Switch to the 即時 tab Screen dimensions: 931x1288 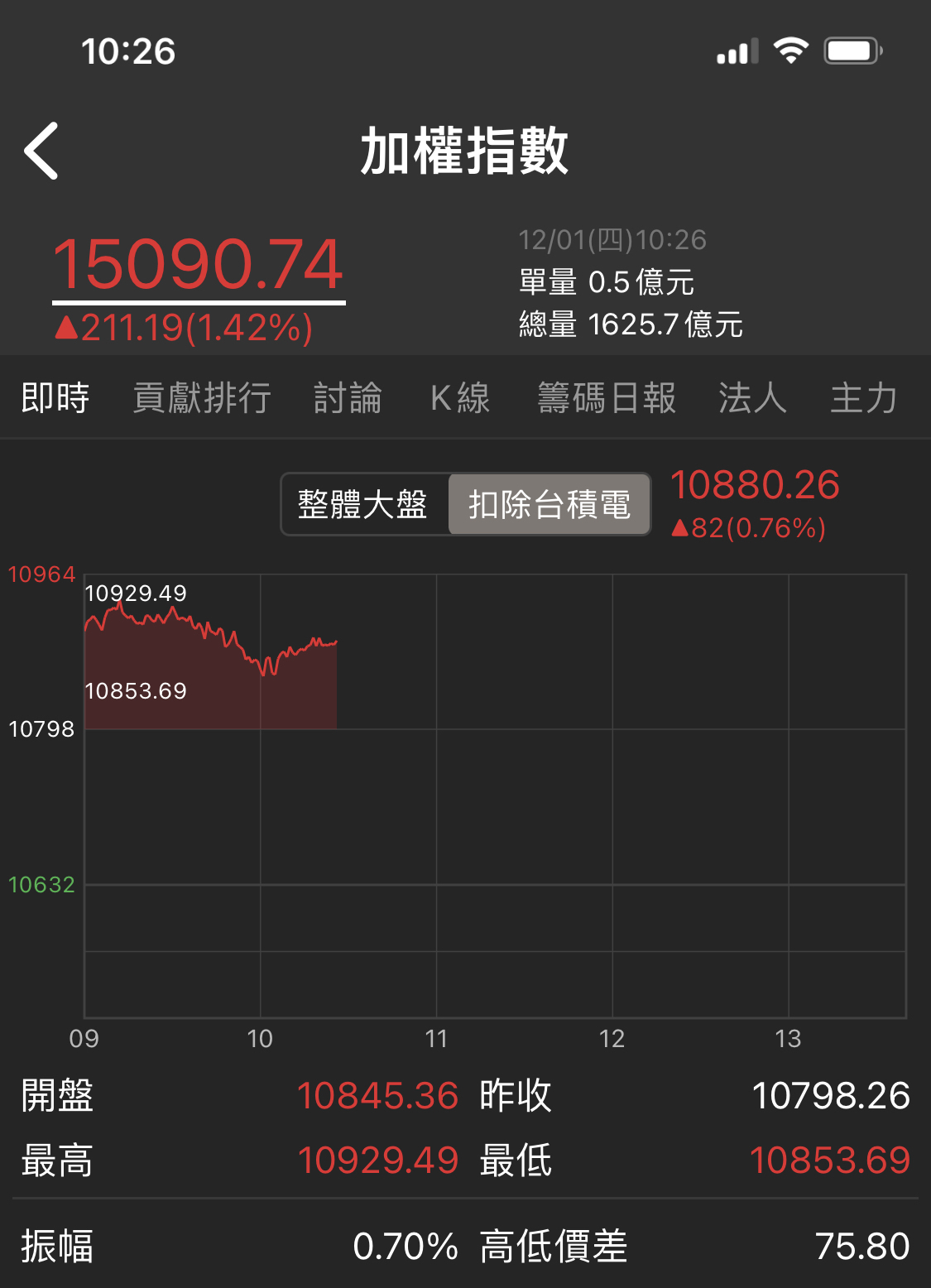point(55,398)
